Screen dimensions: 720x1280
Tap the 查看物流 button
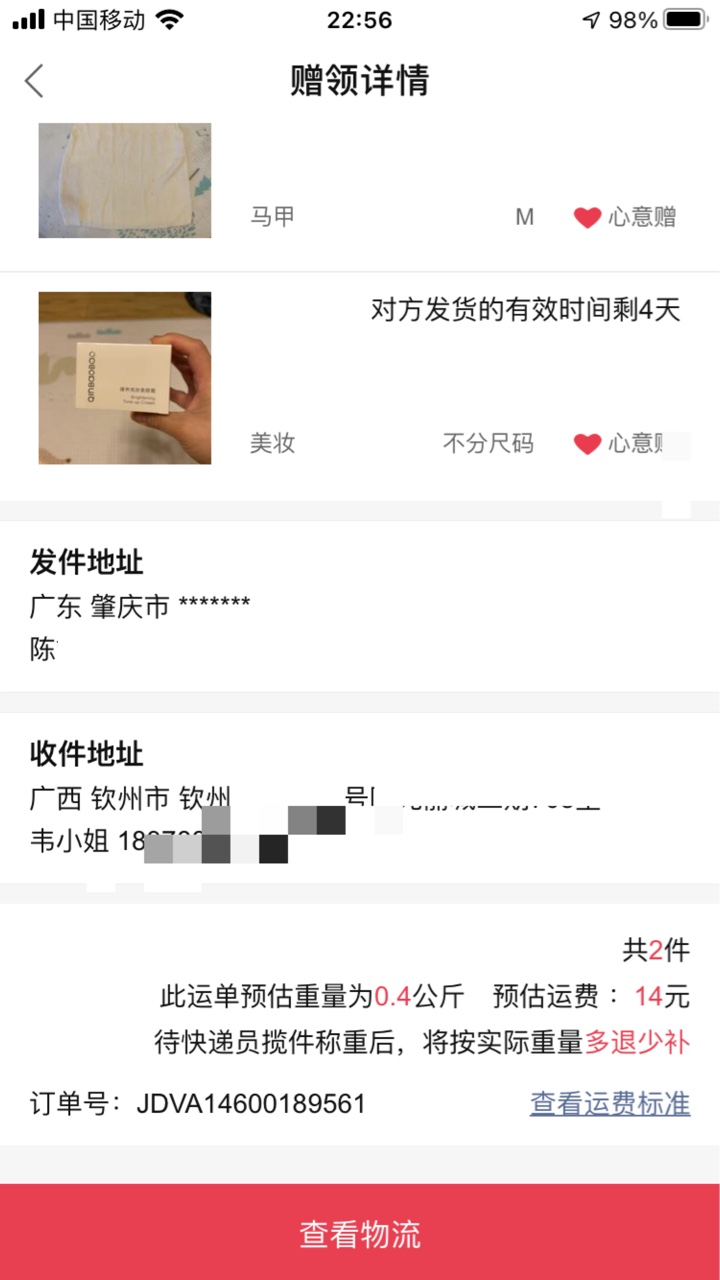[x=360, y=1233]
